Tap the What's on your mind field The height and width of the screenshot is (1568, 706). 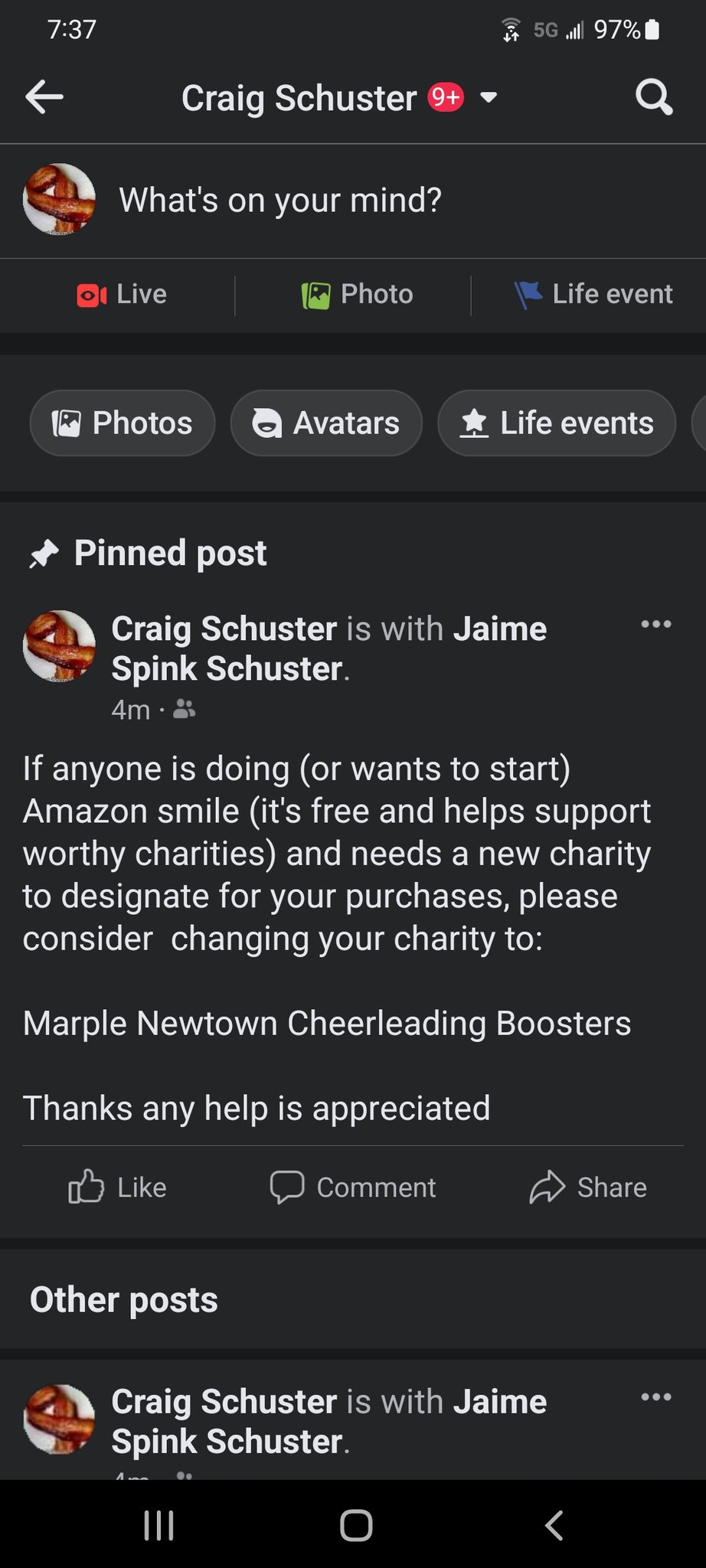tap(279, 200)
